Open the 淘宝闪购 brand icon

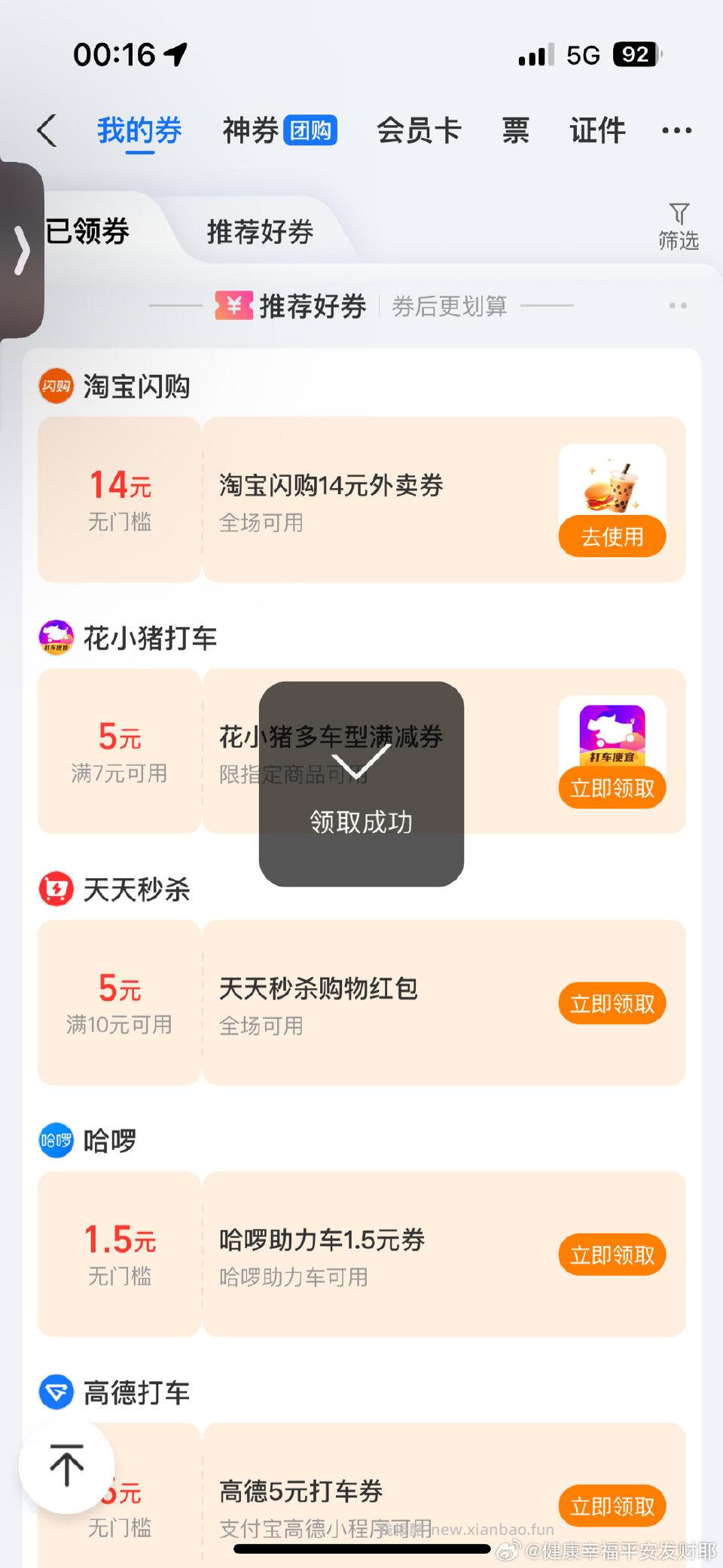[55, 386]
